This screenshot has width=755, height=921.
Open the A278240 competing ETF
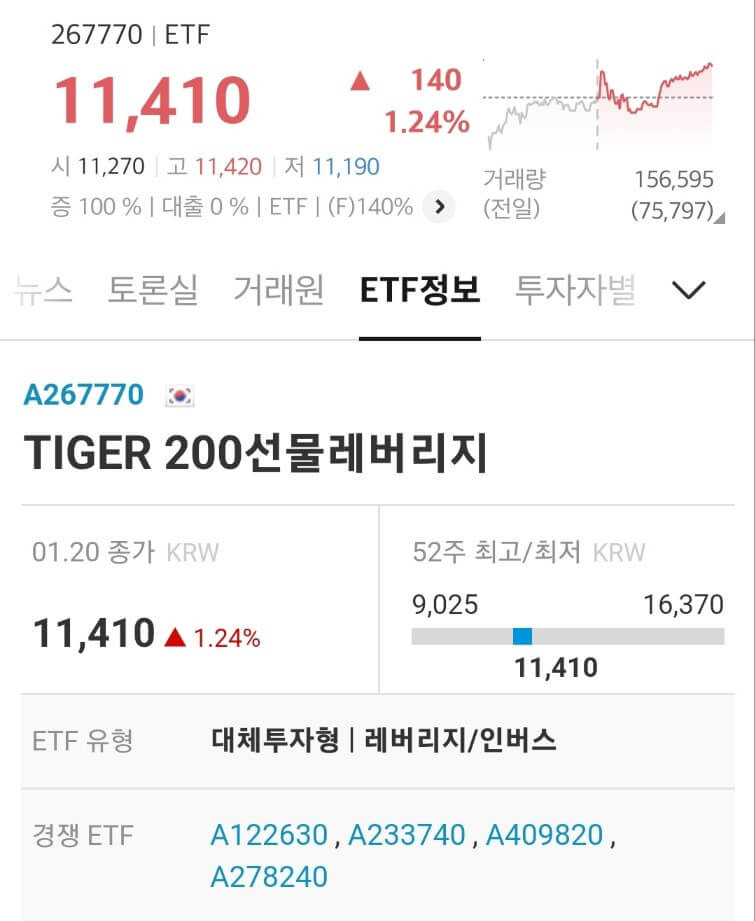[x=266, y=876]
